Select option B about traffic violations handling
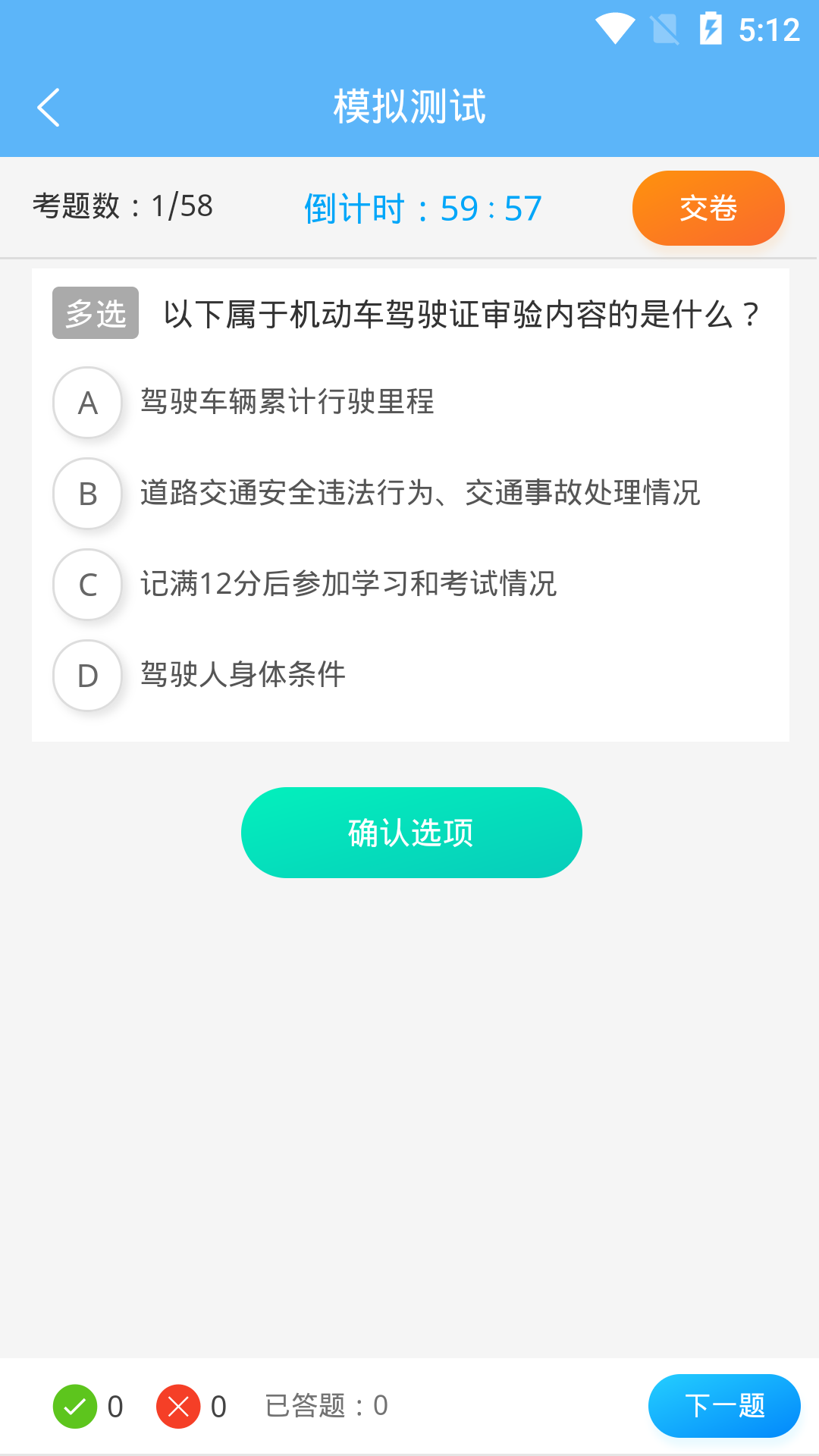 pyautogui.click(x=88, y=494)
